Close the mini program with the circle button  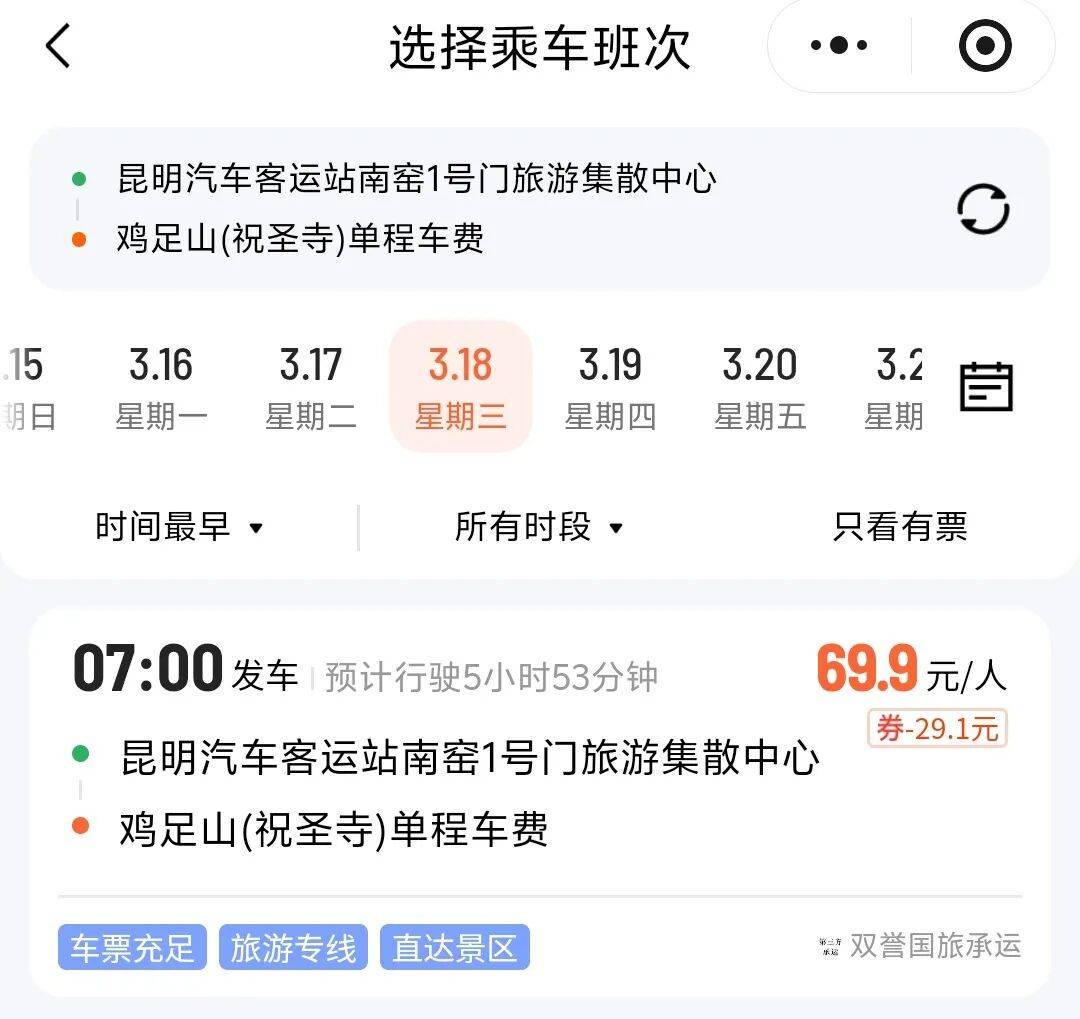[984, 46]
